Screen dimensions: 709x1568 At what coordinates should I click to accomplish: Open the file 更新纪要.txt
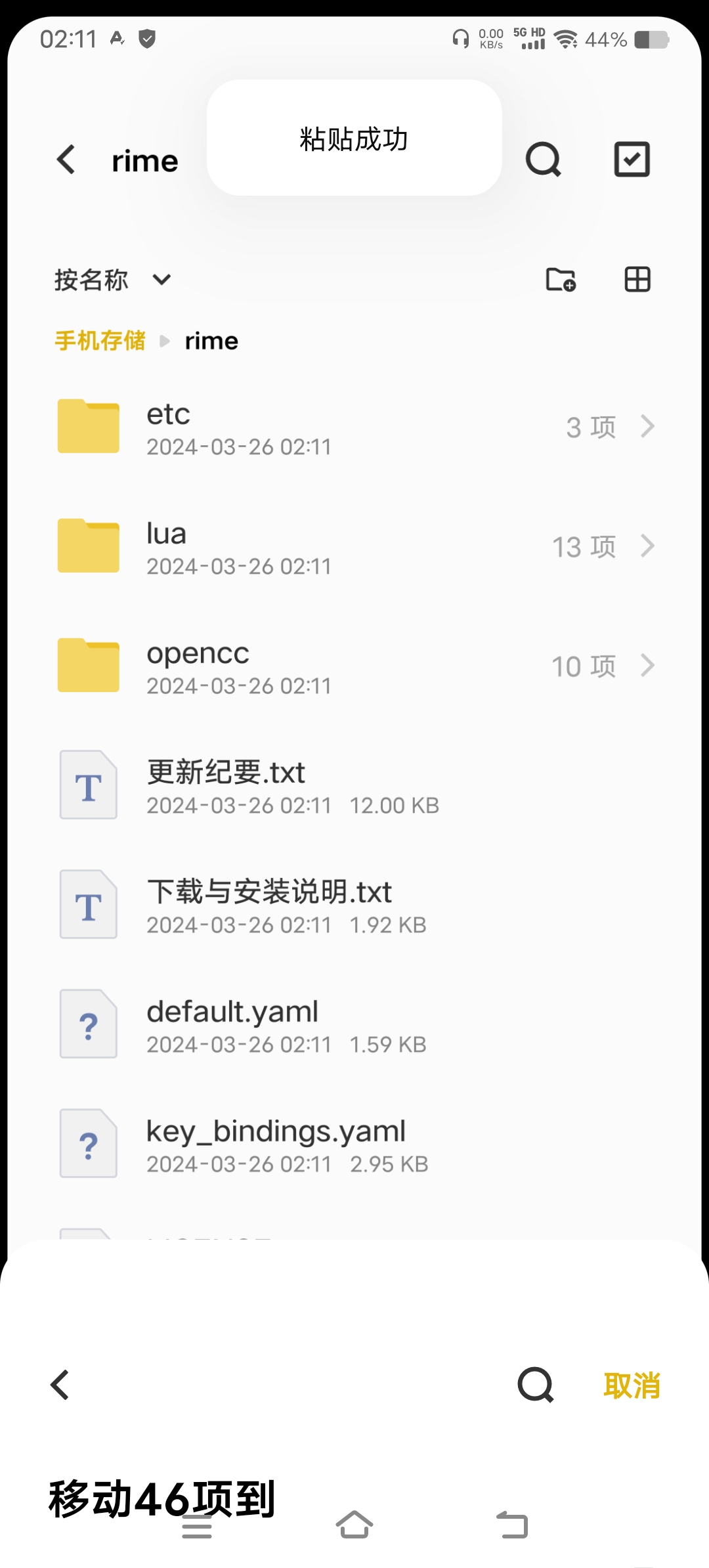click(x=354, y=786)
